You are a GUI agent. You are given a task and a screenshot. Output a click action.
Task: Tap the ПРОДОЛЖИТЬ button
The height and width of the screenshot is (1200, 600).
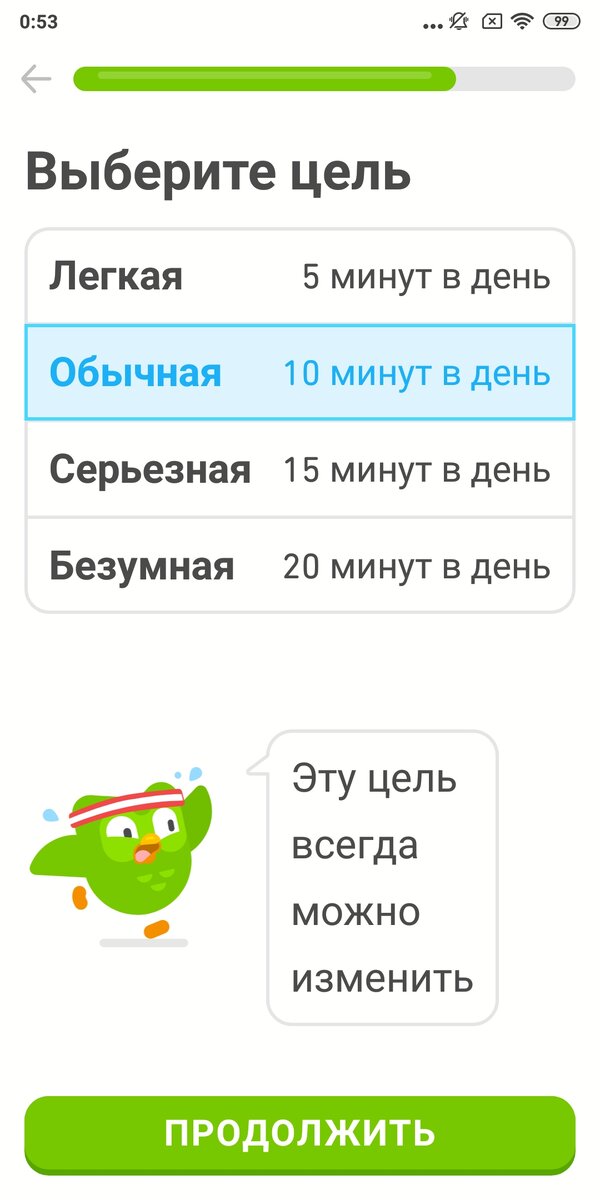click(300, 1133)
